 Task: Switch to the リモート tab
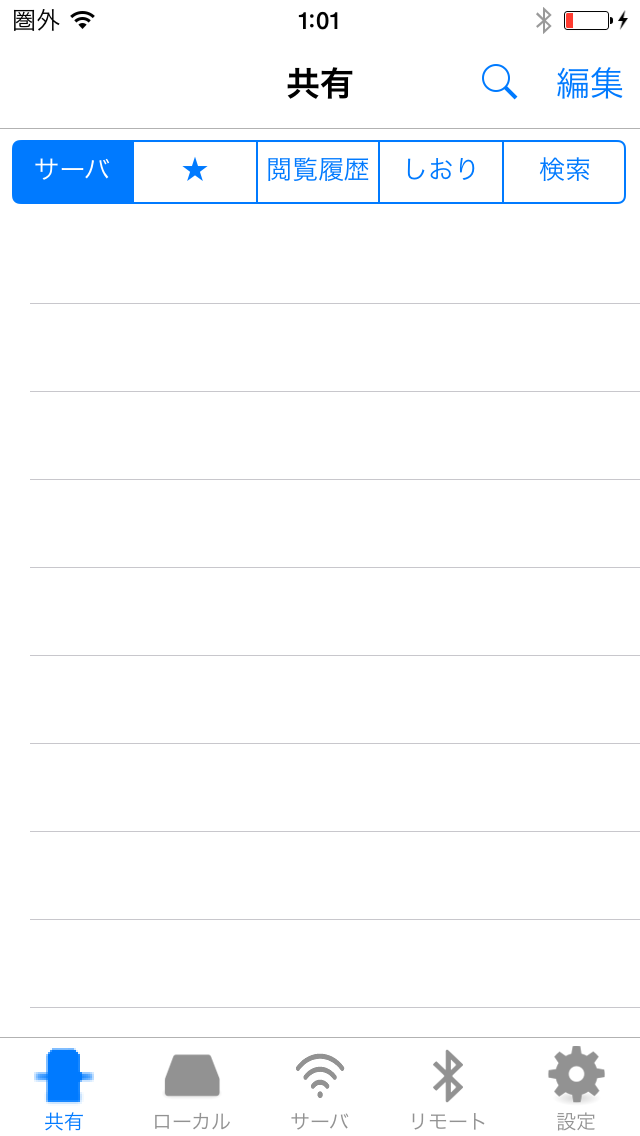coord(448,1088)
